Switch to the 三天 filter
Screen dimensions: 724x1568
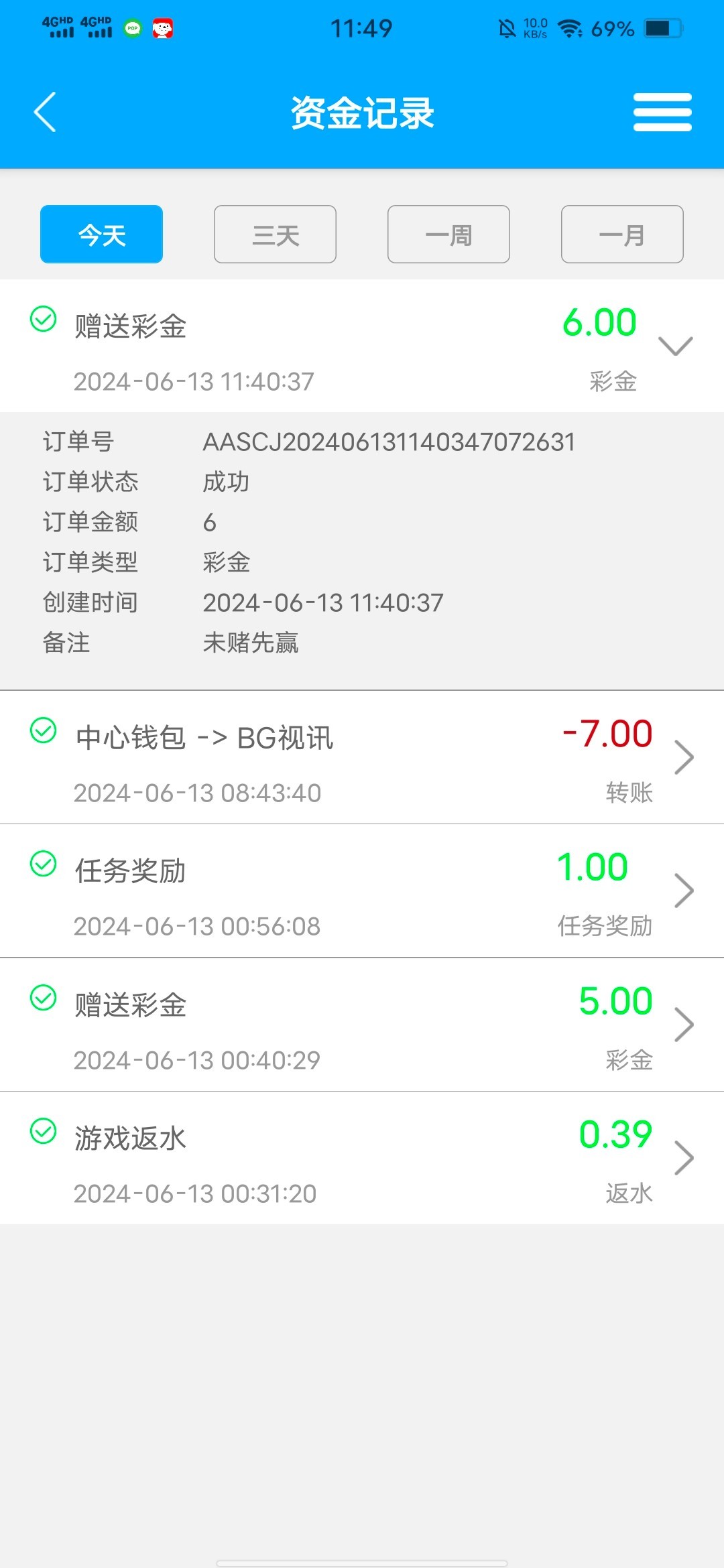pyautogui.click(x=275, y=235)
